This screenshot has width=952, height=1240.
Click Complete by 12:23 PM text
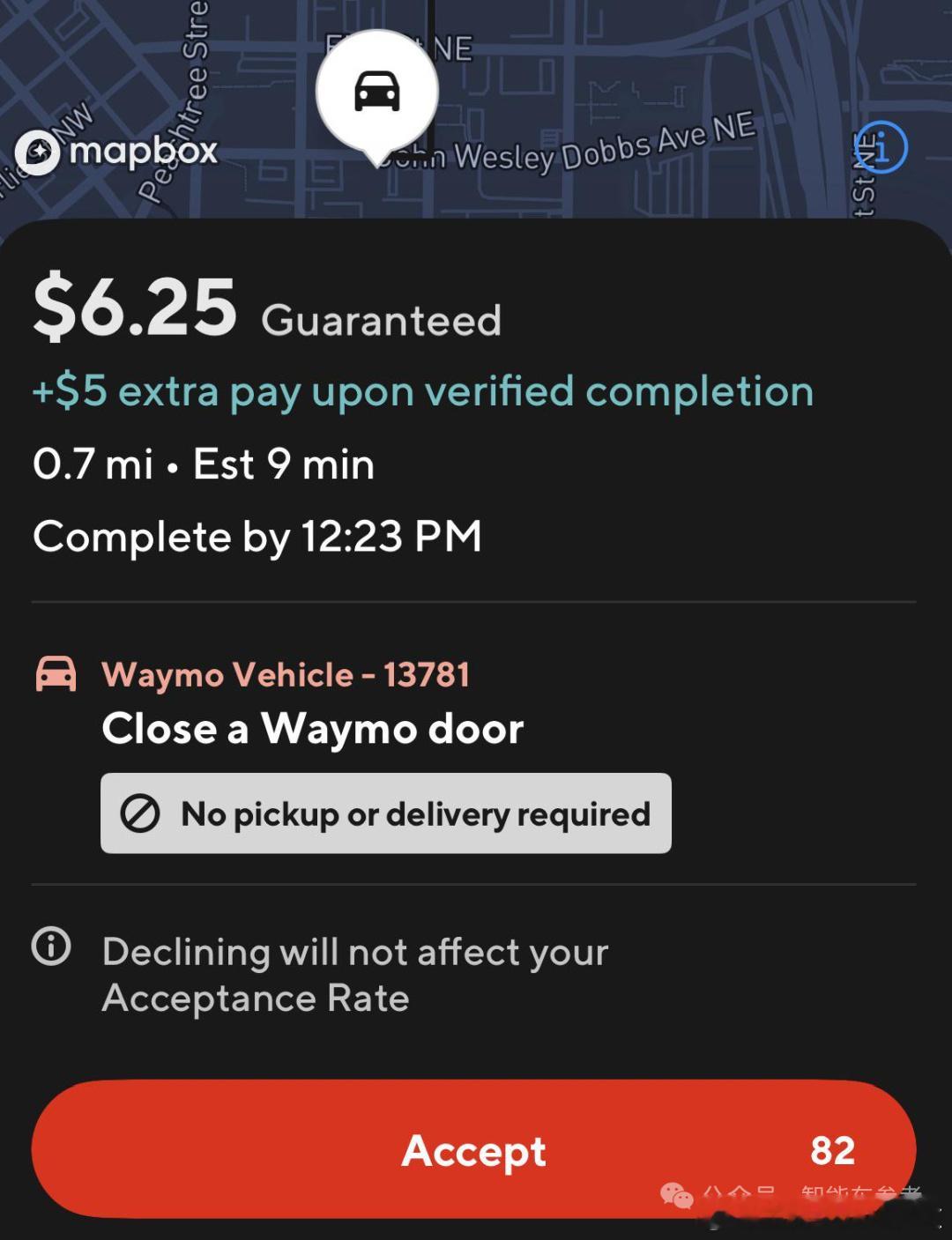[x=257, y=537]
